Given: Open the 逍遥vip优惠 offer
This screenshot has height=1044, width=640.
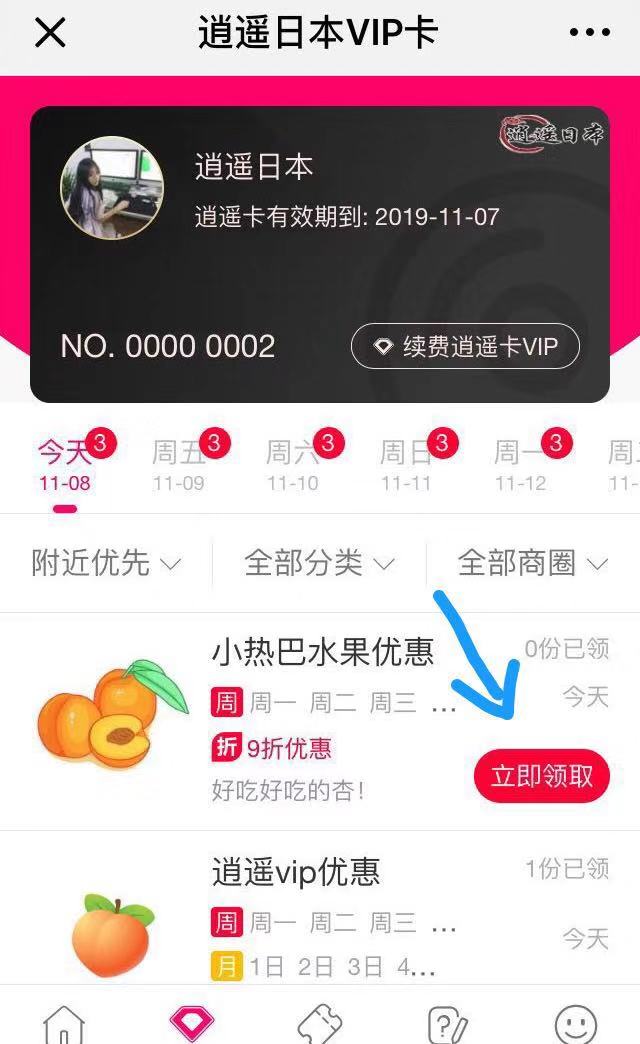Looking at the screenshot, I should [x=296, y=872].
